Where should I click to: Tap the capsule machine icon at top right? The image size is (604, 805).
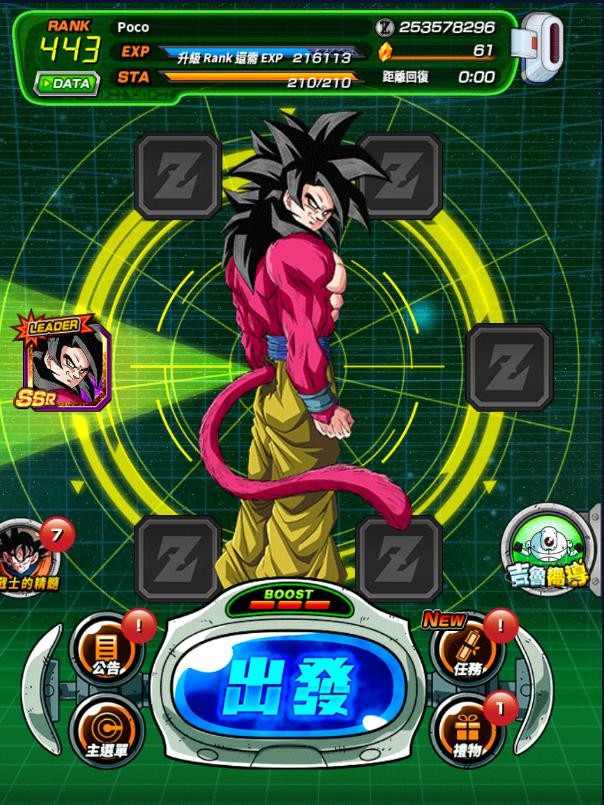click(x=538, y=42)
